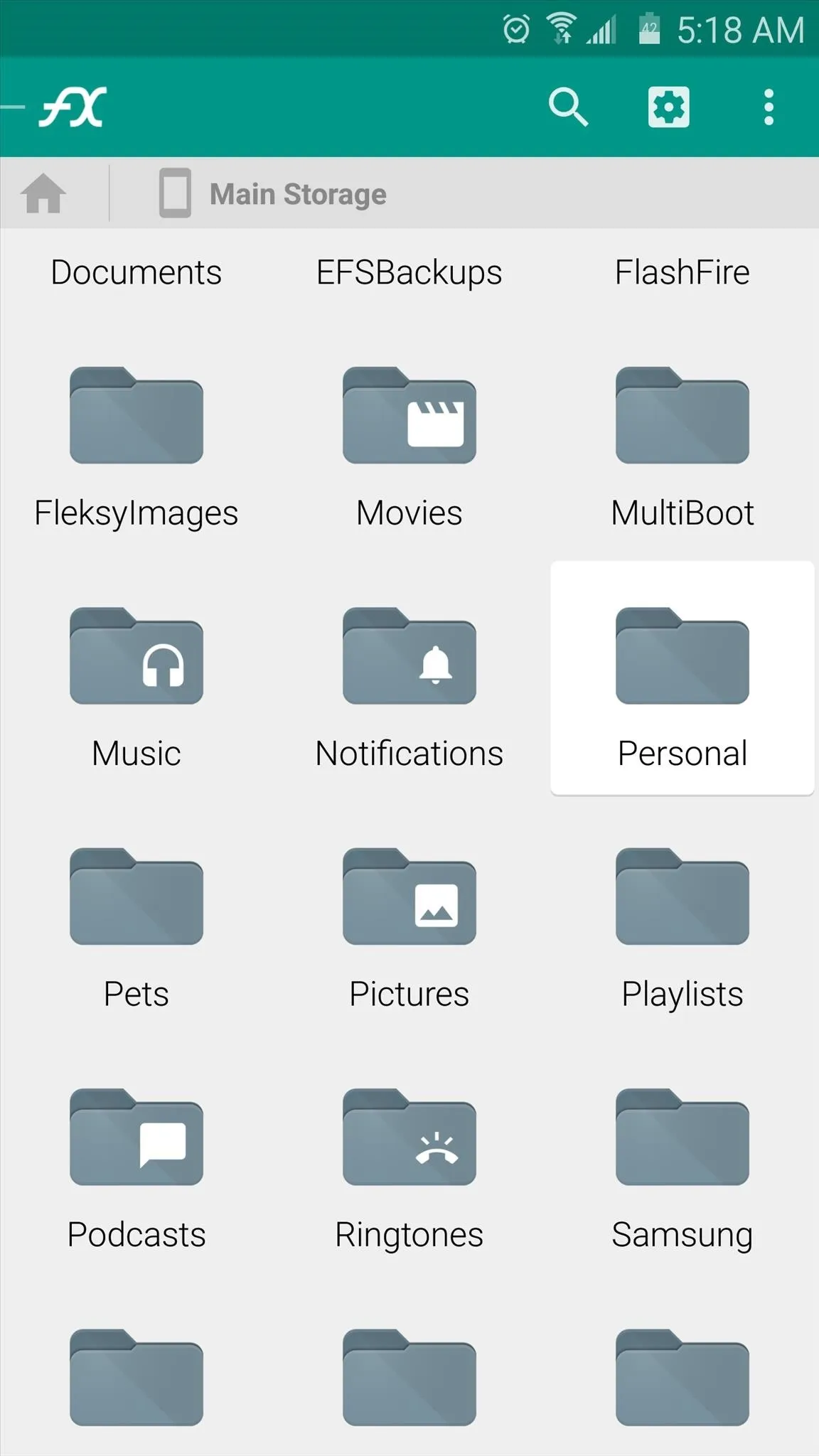
Task: Open the Personal folder
Action: pos(682,682)
